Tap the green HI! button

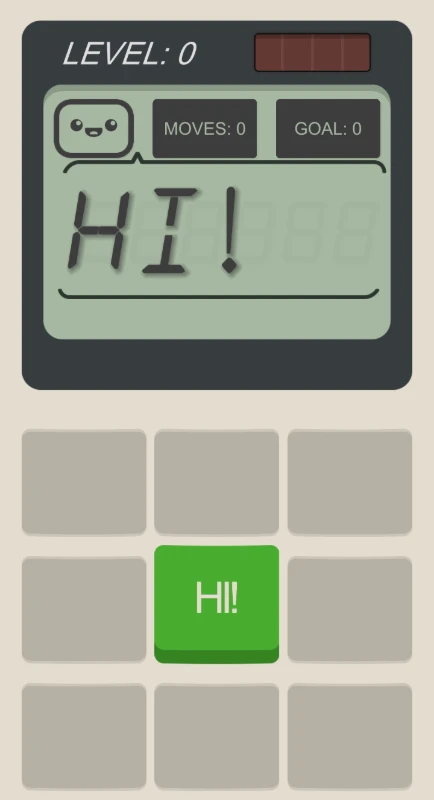coord(216,604)
